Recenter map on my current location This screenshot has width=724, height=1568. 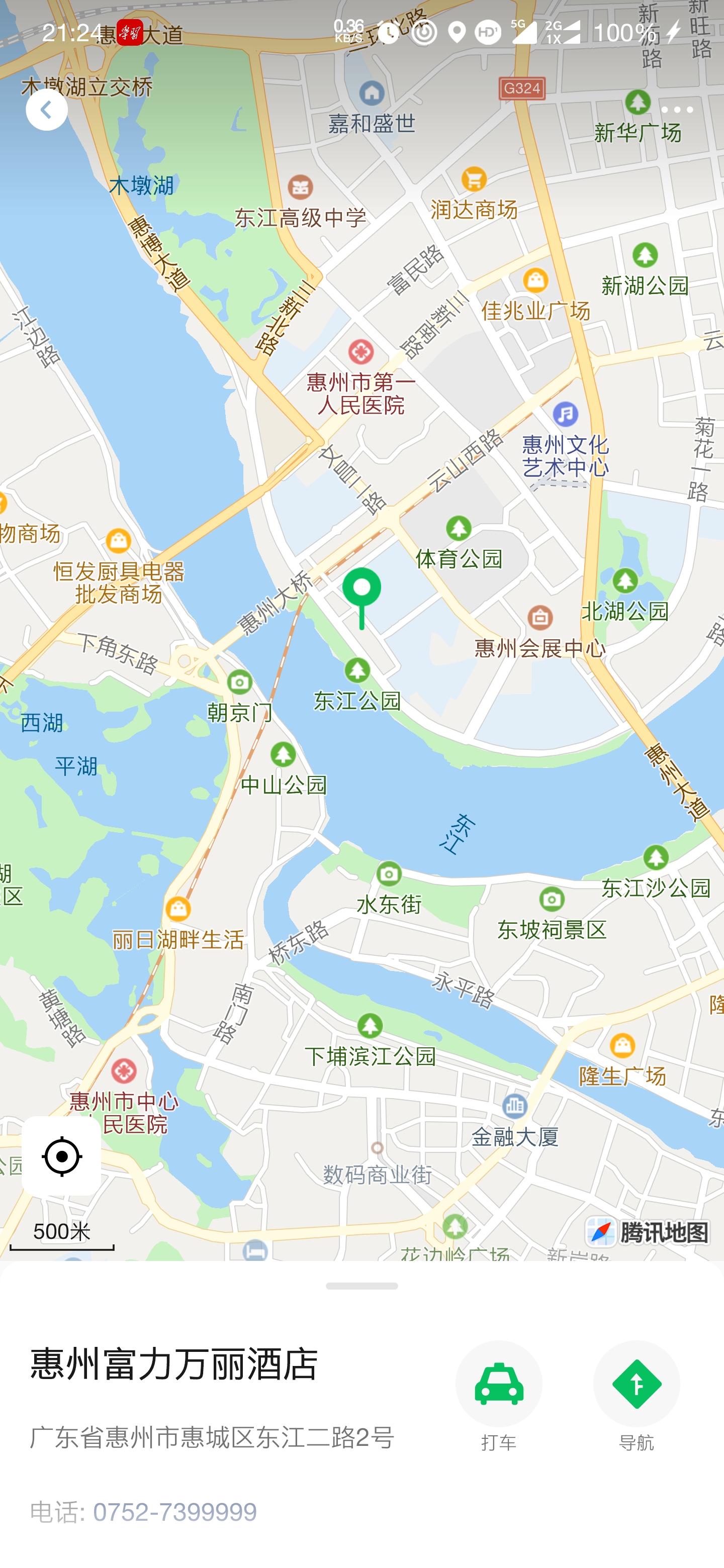click(61, 1156)
